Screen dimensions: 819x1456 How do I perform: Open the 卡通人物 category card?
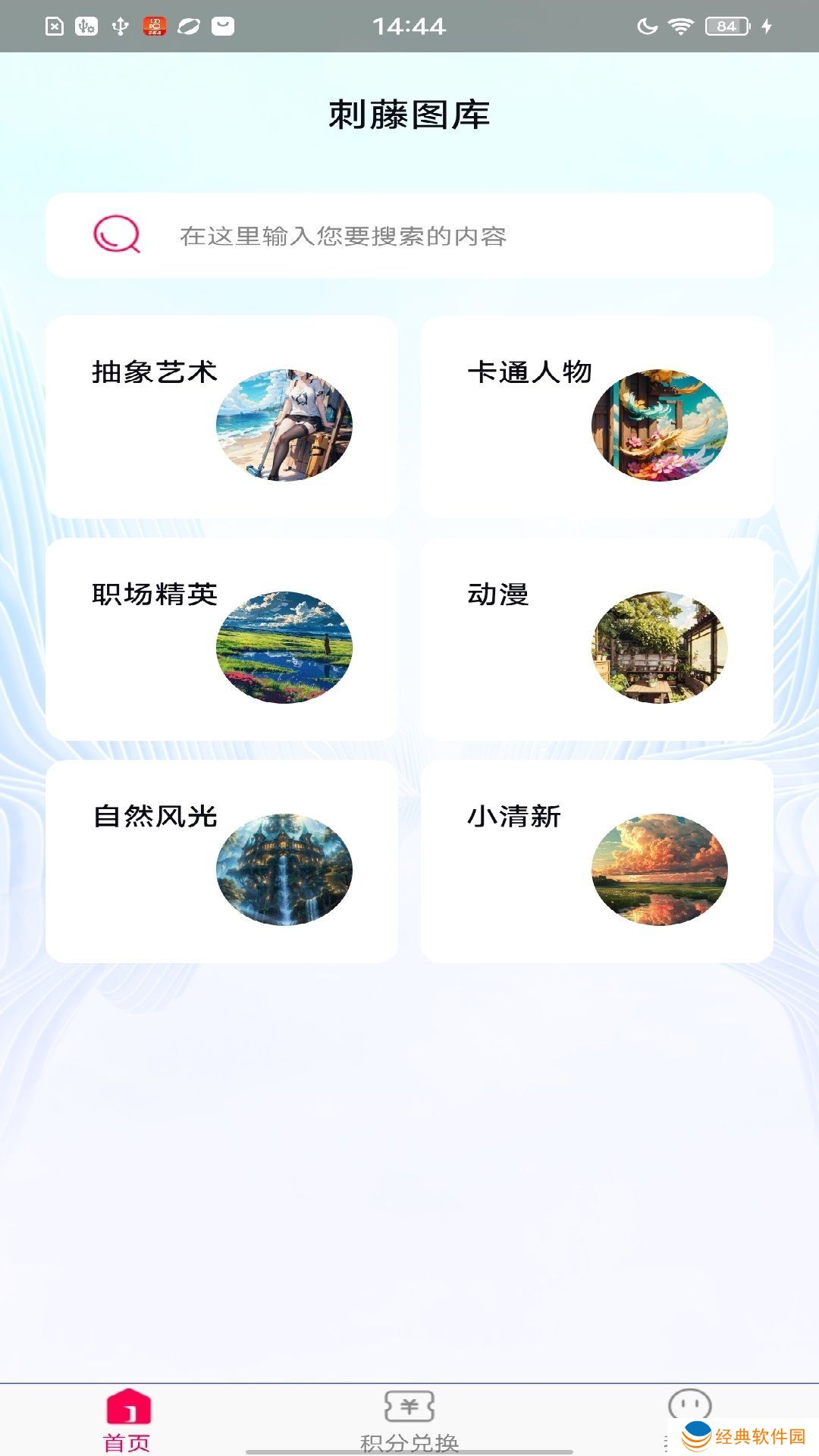point(596,416)
